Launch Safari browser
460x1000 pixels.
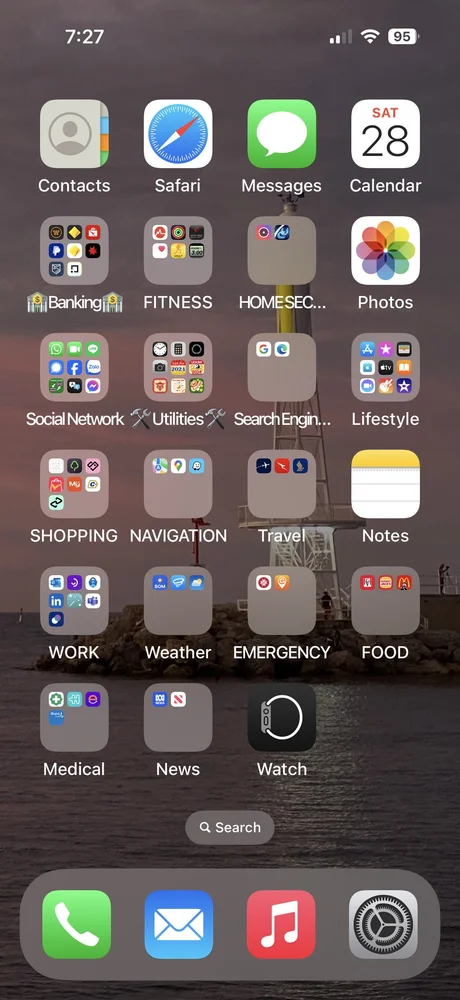tap(178, 134)
